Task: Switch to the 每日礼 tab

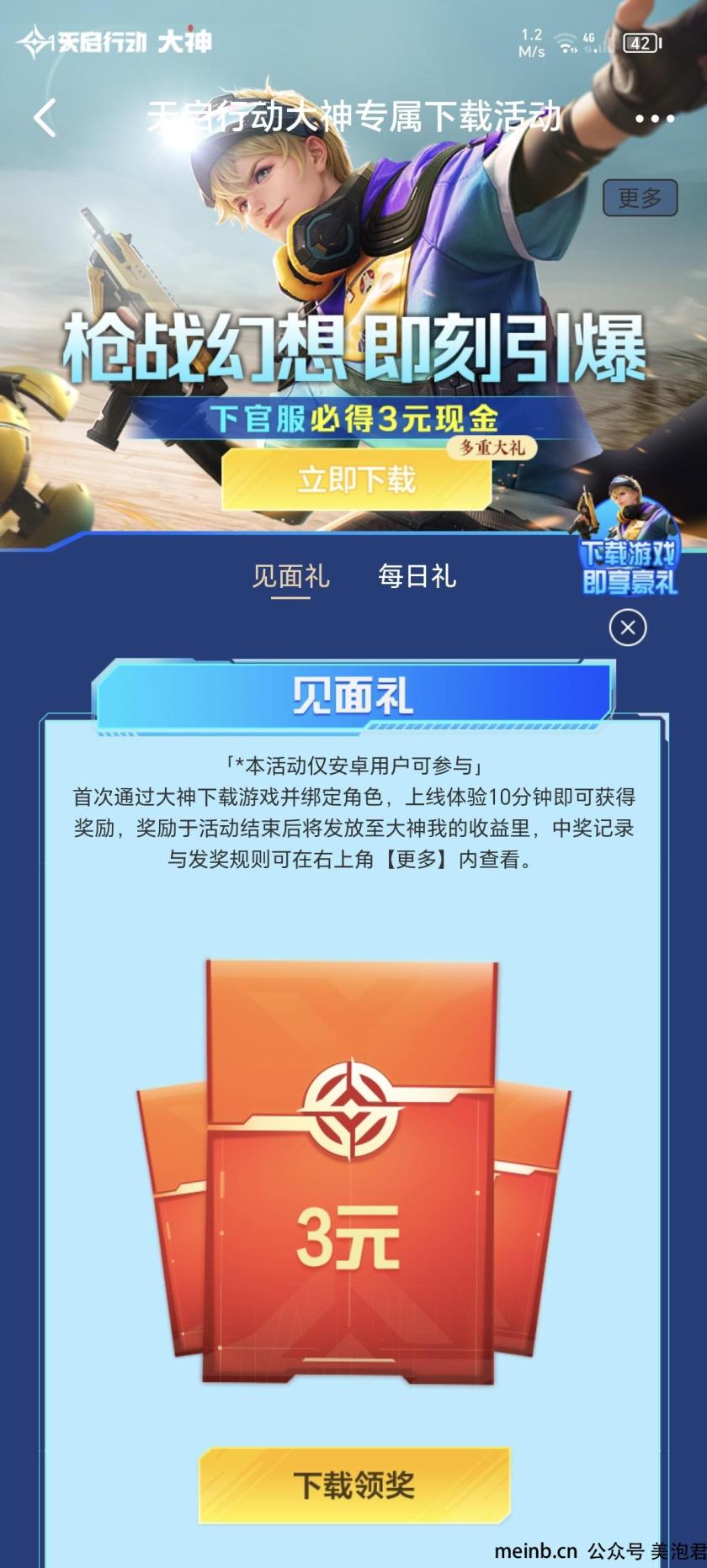Action: (x=417, y=577)
